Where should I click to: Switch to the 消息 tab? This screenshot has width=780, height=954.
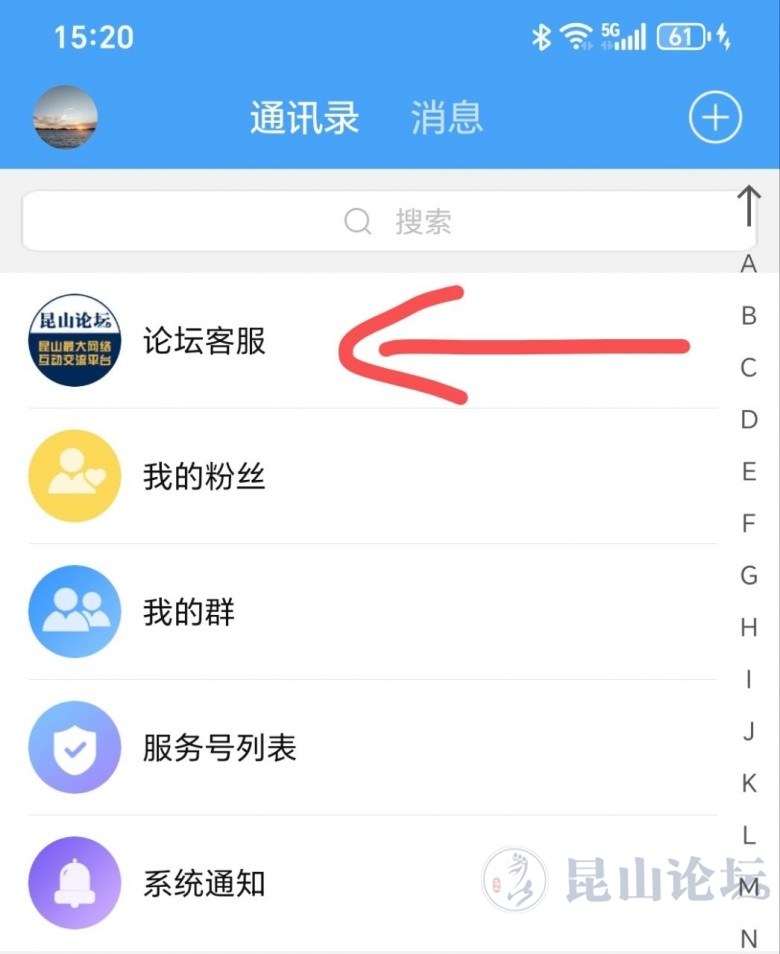pyautogui.click(x=447, y=118)
